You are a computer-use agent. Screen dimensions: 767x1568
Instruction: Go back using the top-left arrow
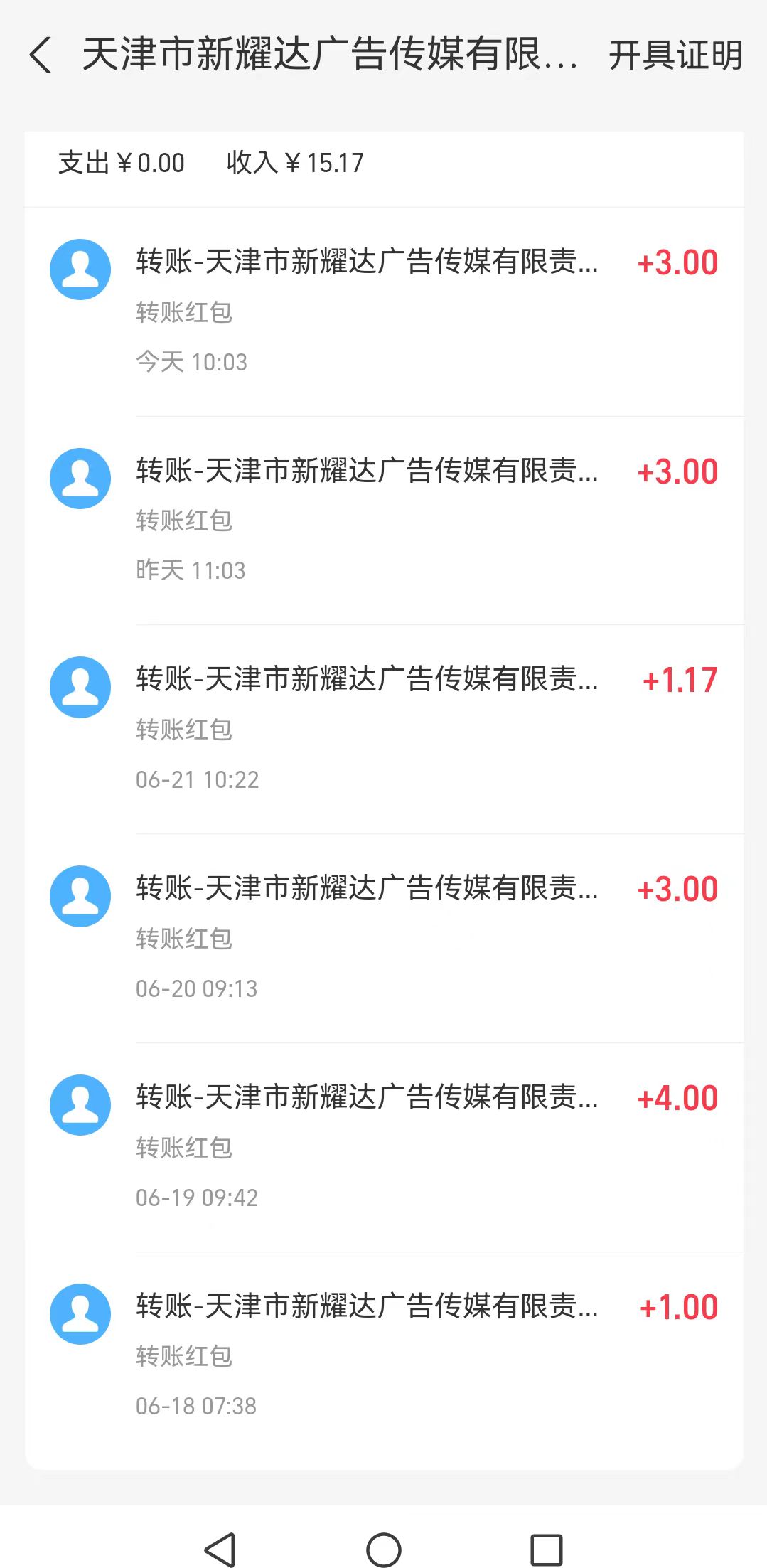coord(41,55)
